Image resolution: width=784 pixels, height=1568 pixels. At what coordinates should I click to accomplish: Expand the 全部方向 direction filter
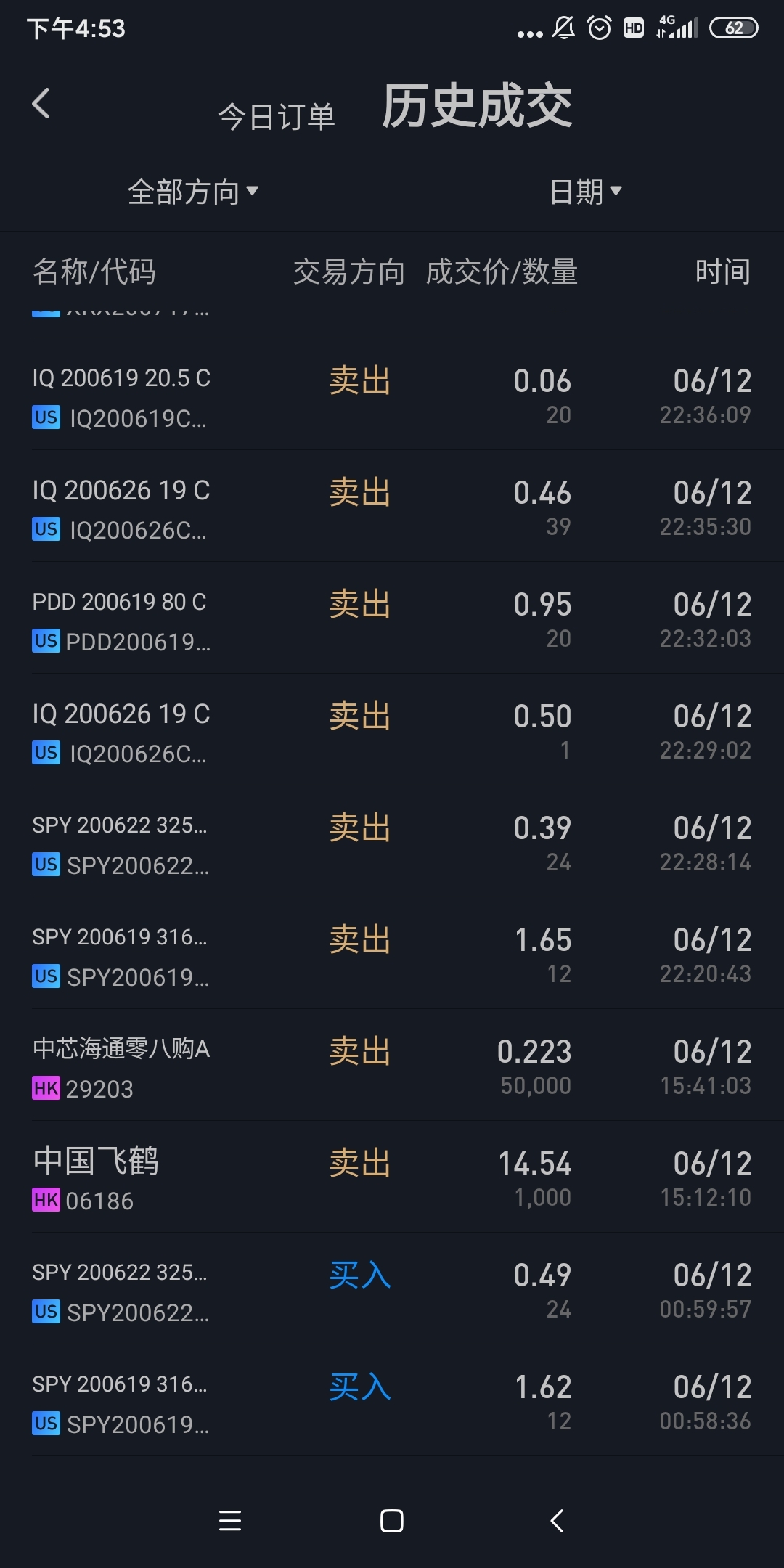tap(192, 192)
